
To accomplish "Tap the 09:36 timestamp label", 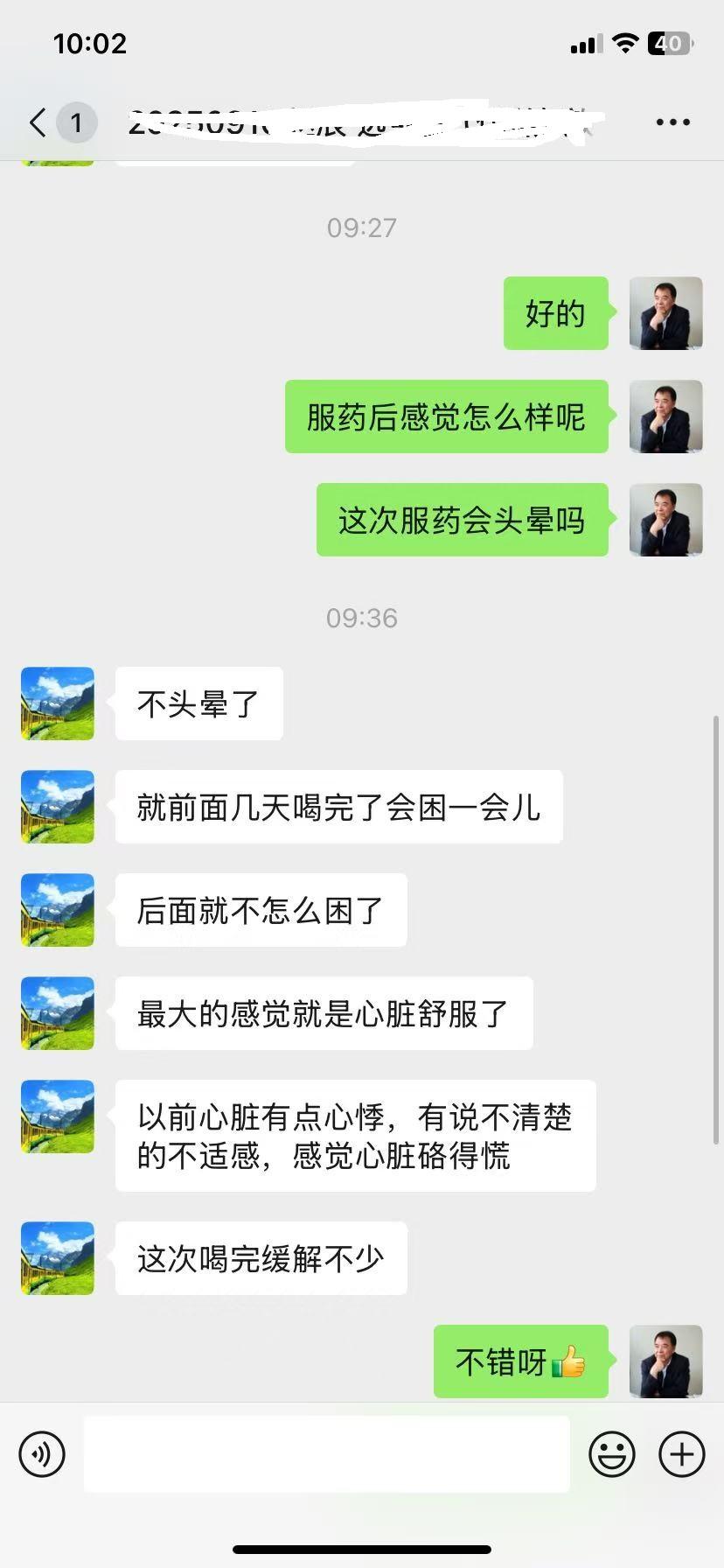I will (362, 617).
